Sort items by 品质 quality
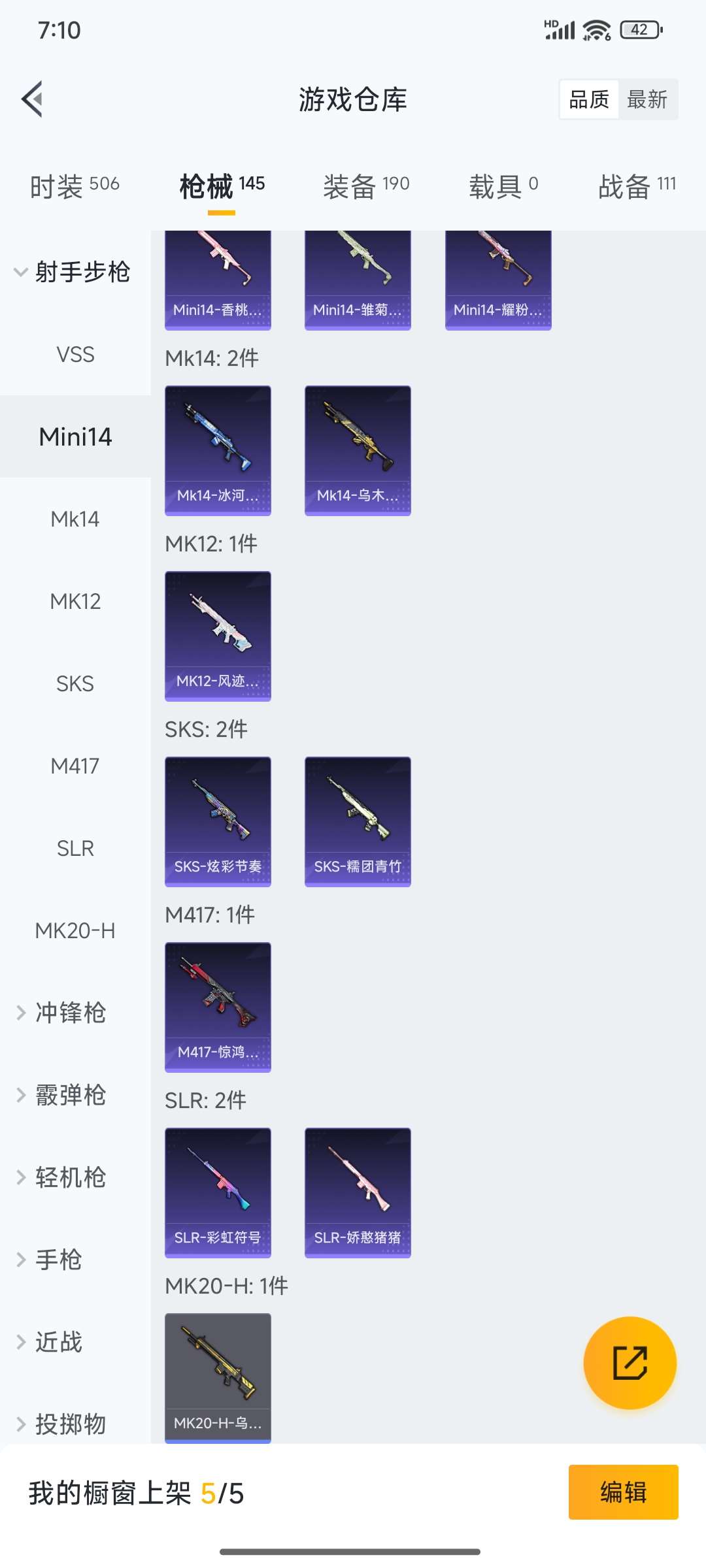Image resolution: width=706 pixels, height=1568 pixels. tap(588, 99)
